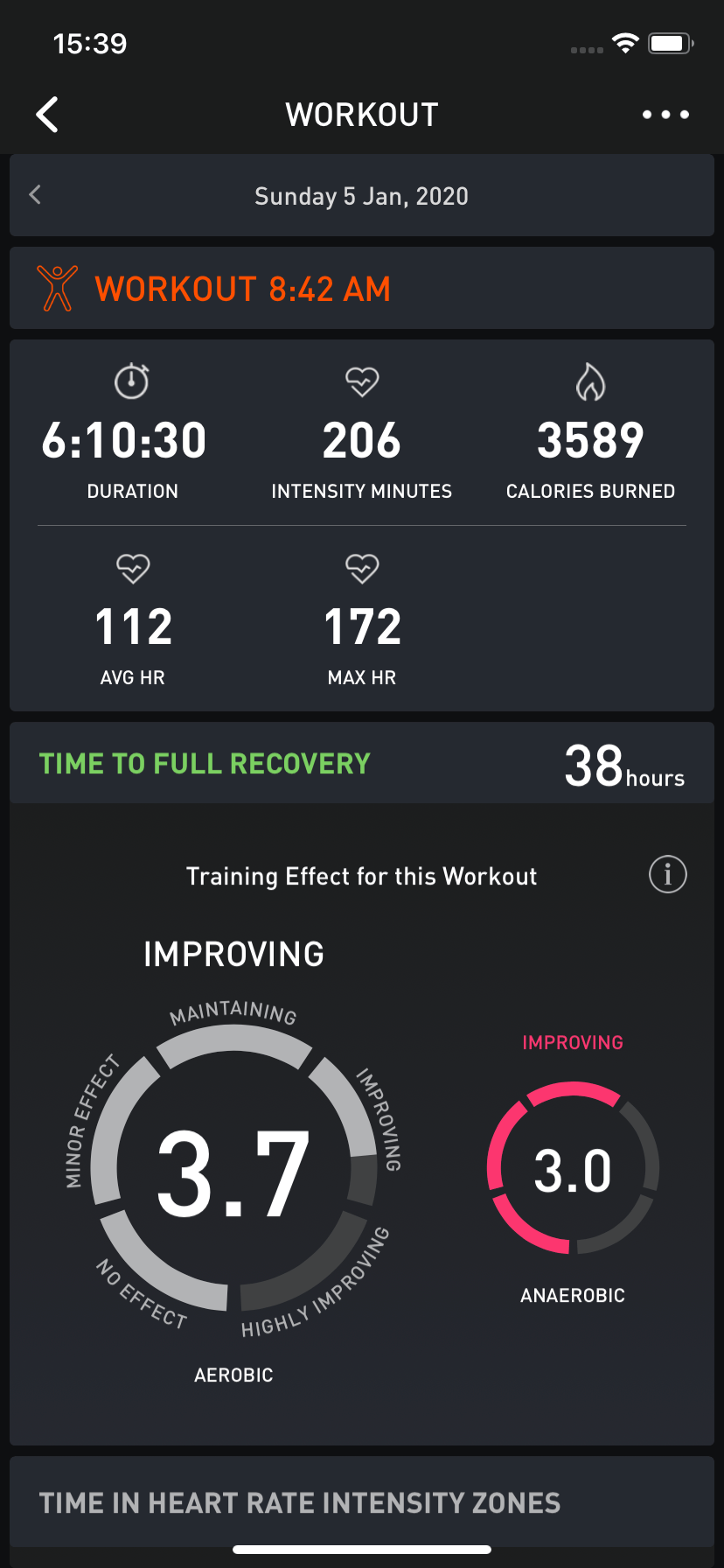Go back from the Workout screen
This screenshot has width=724, height=1568.
pos(47,115)
